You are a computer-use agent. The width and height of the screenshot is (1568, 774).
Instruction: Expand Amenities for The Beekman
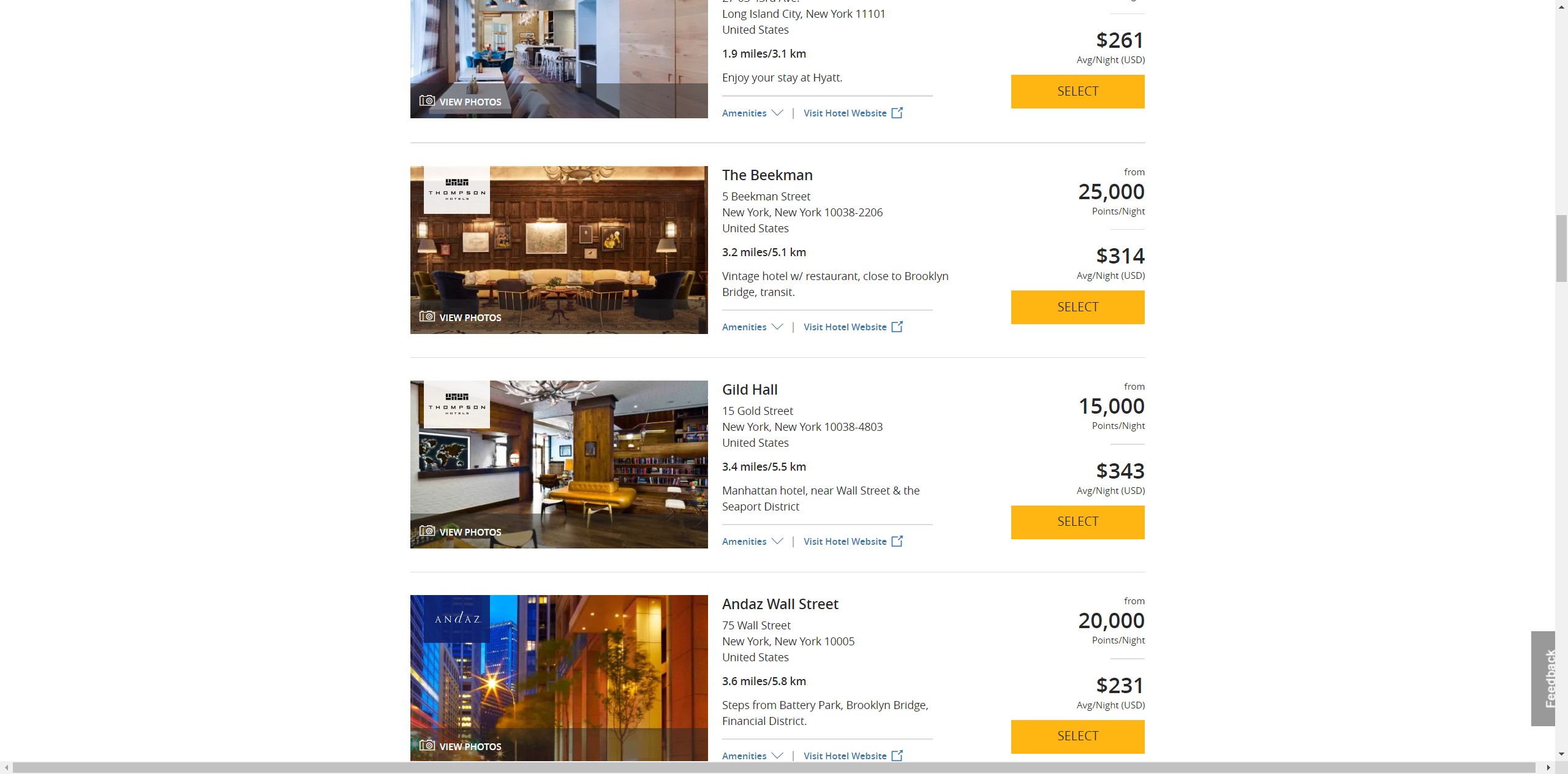(x=752, y=327)
